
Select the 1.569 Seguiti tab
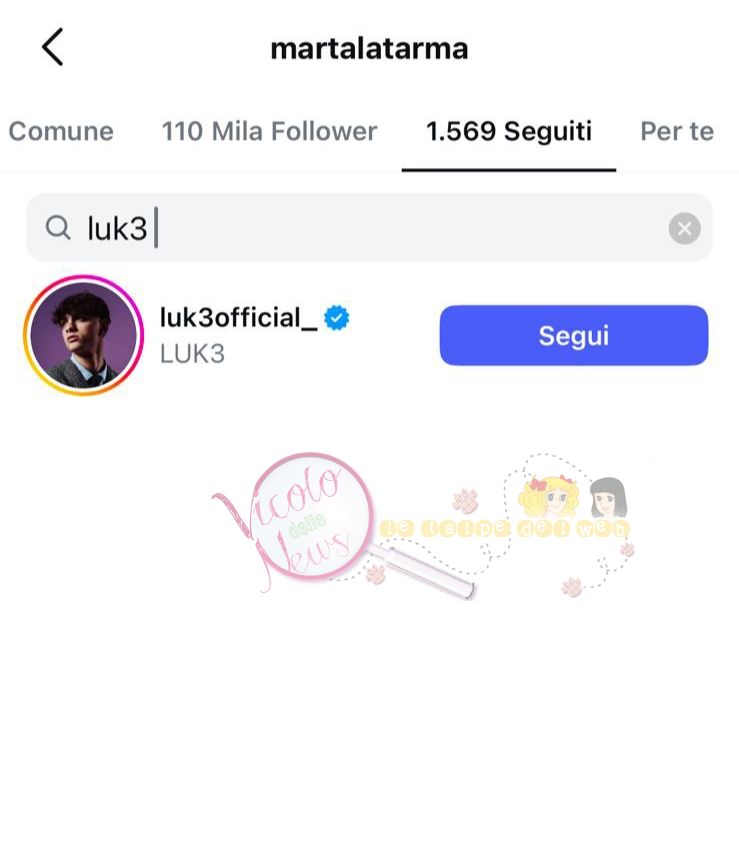pos(509,131)
